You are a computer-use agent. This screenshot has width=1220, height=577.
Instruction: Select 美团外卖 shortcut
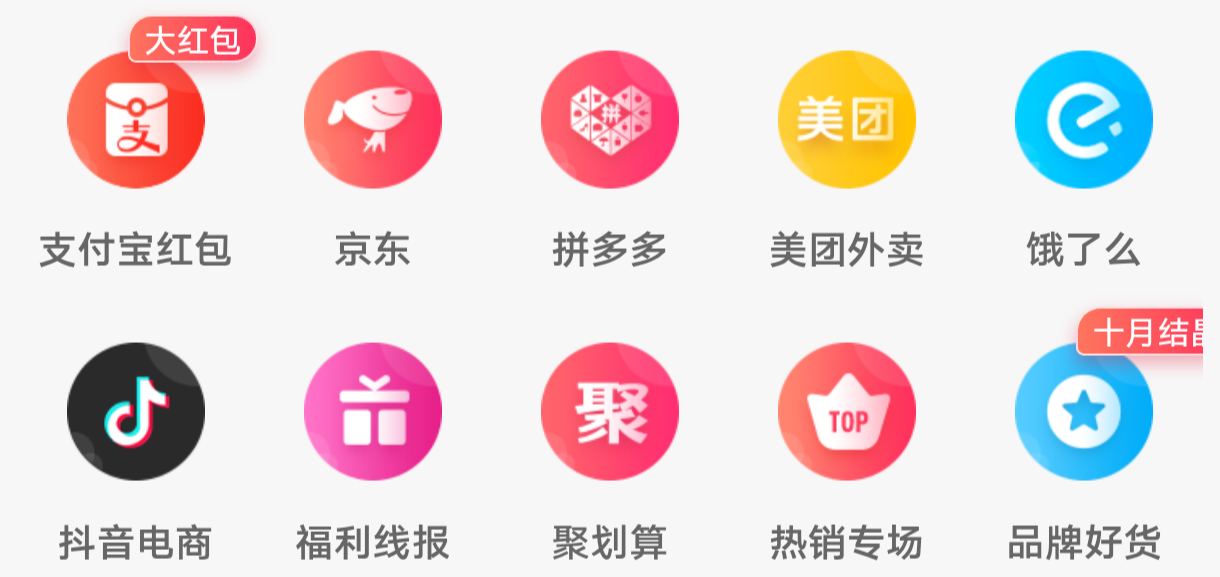[x=847, y=120]
